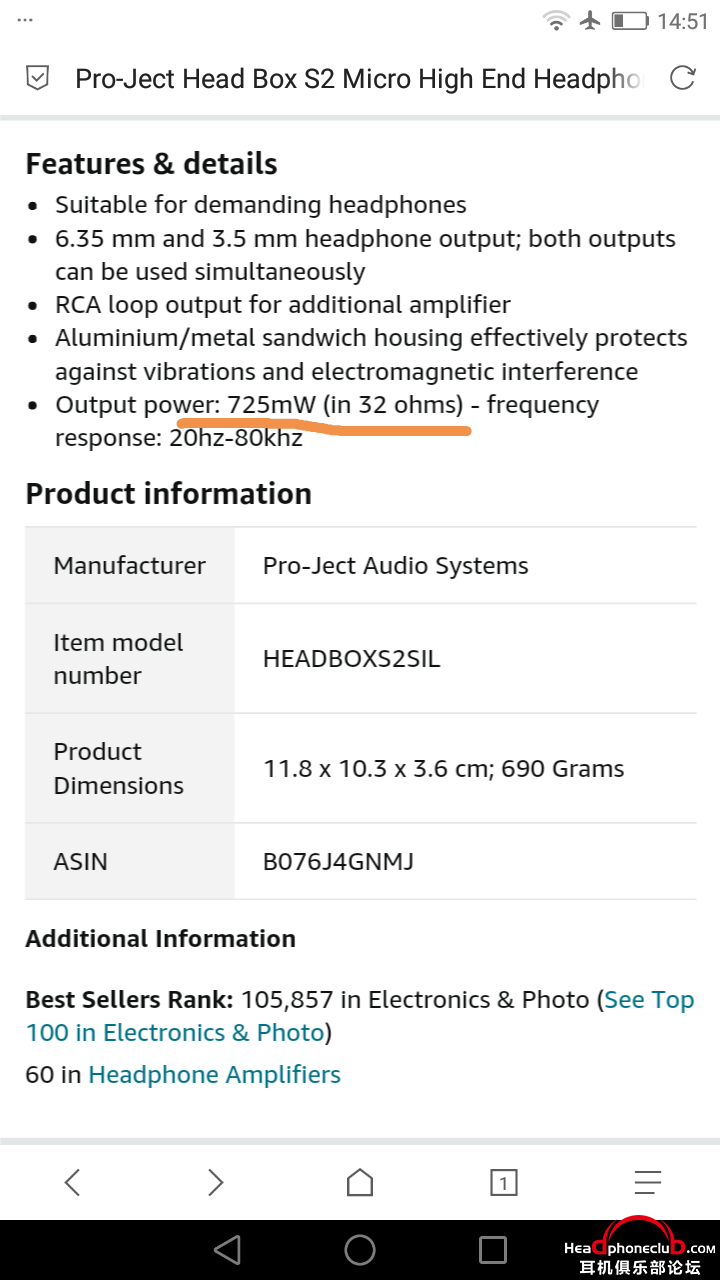Tap the system back button
The height and width of the screenshot is (1280, 720).
(x=228, y=1249)
